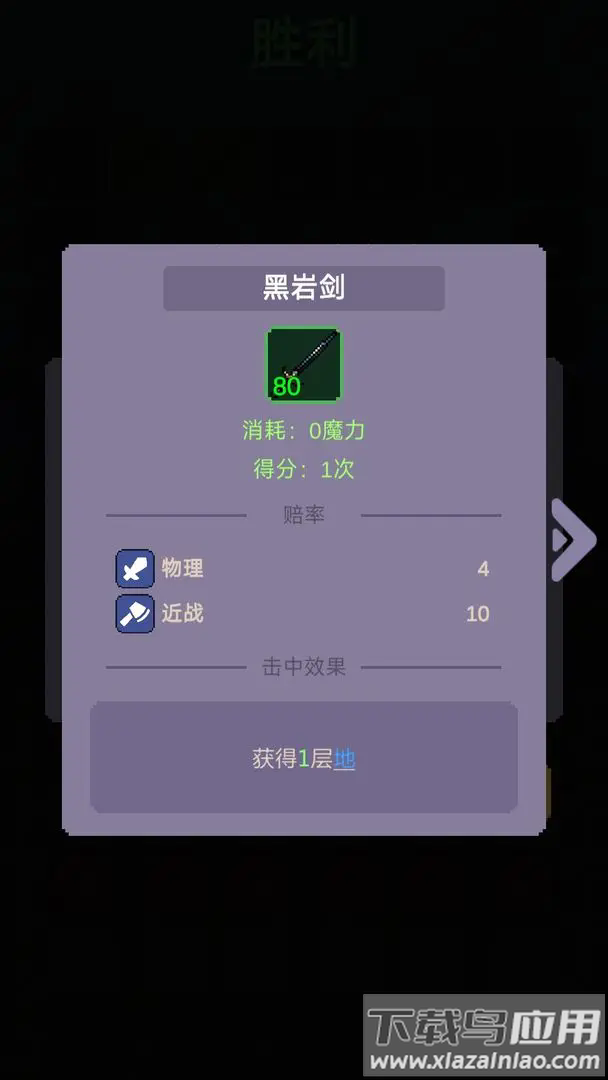Tap the 黑岩剑 sword item icon

coord(304,366)
